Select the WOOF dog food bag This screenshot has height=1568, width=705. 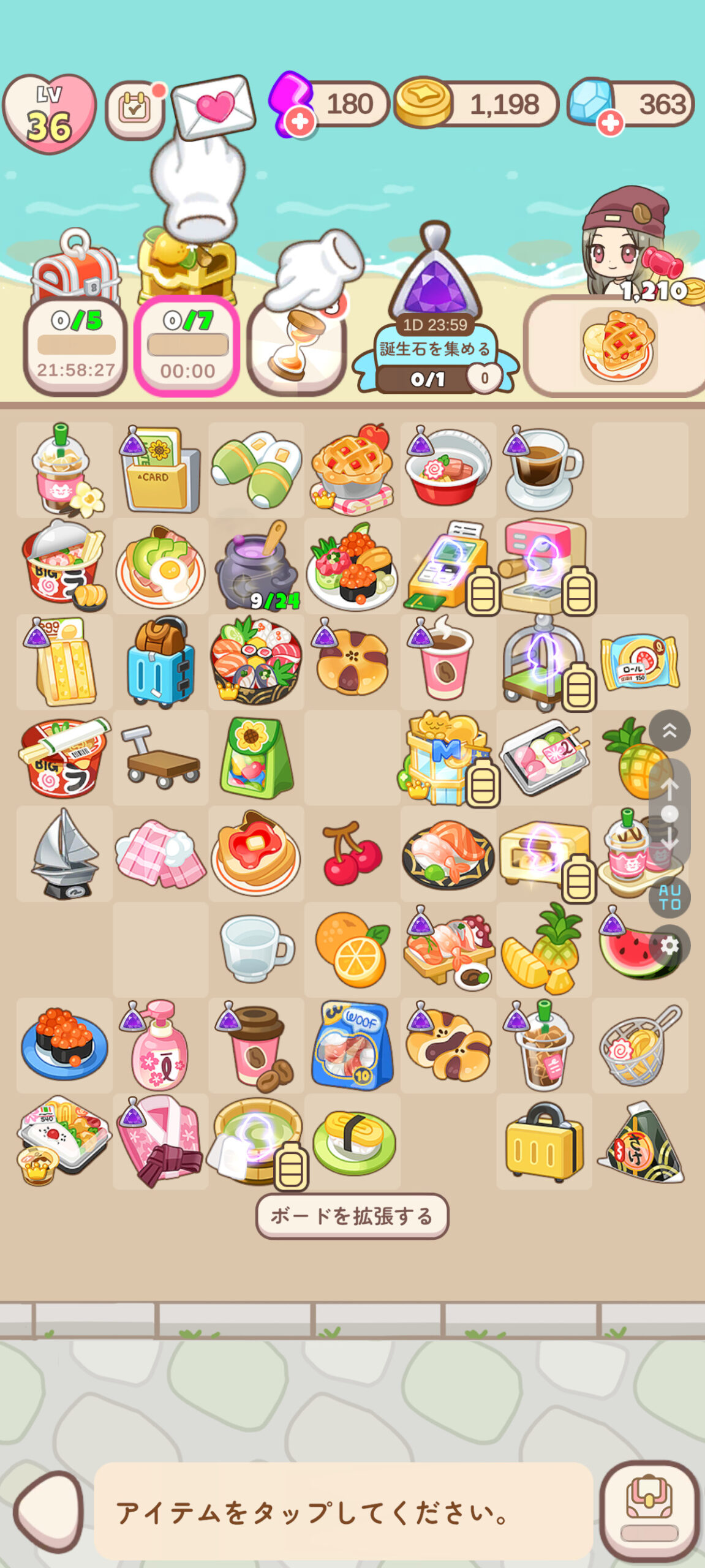point(352,1045)
